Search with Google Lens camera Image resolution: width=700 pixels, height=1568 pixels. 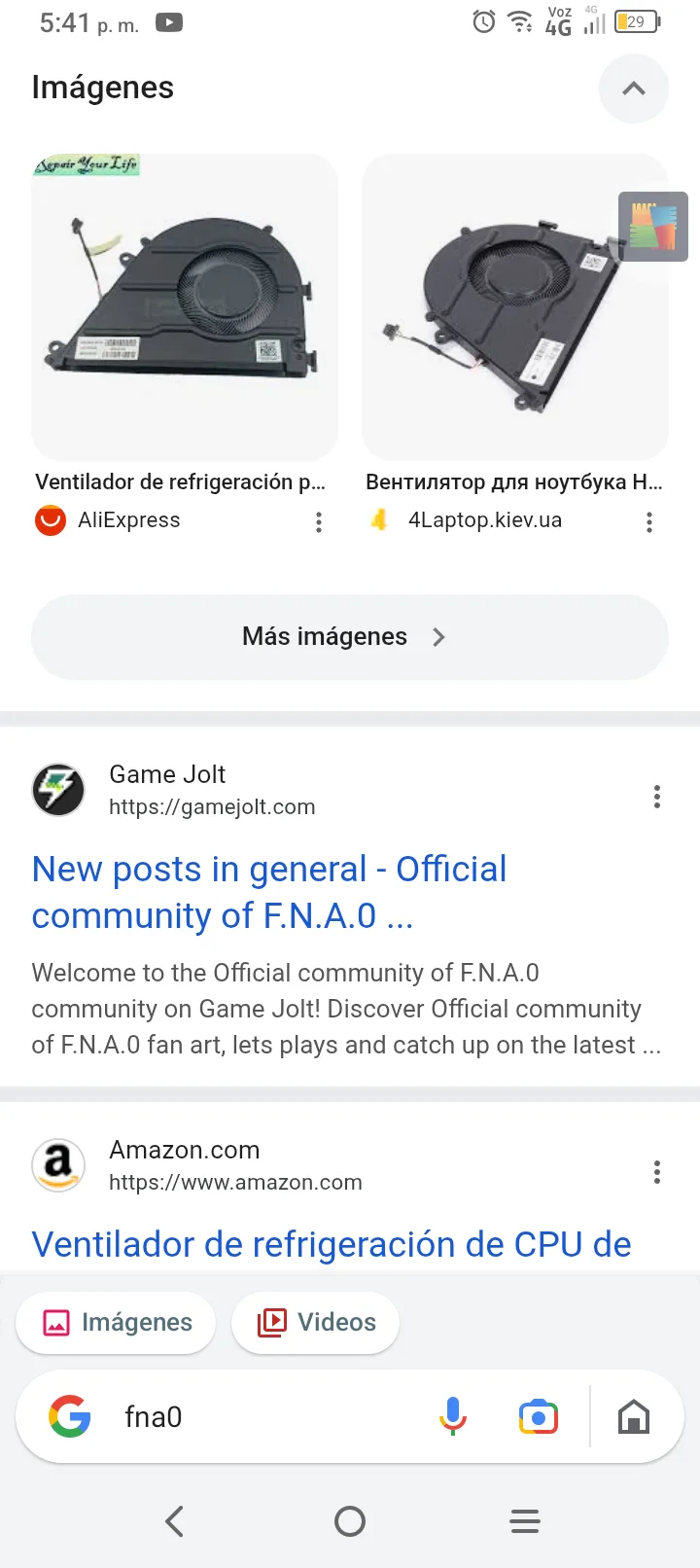click(x=539, y=1417)
